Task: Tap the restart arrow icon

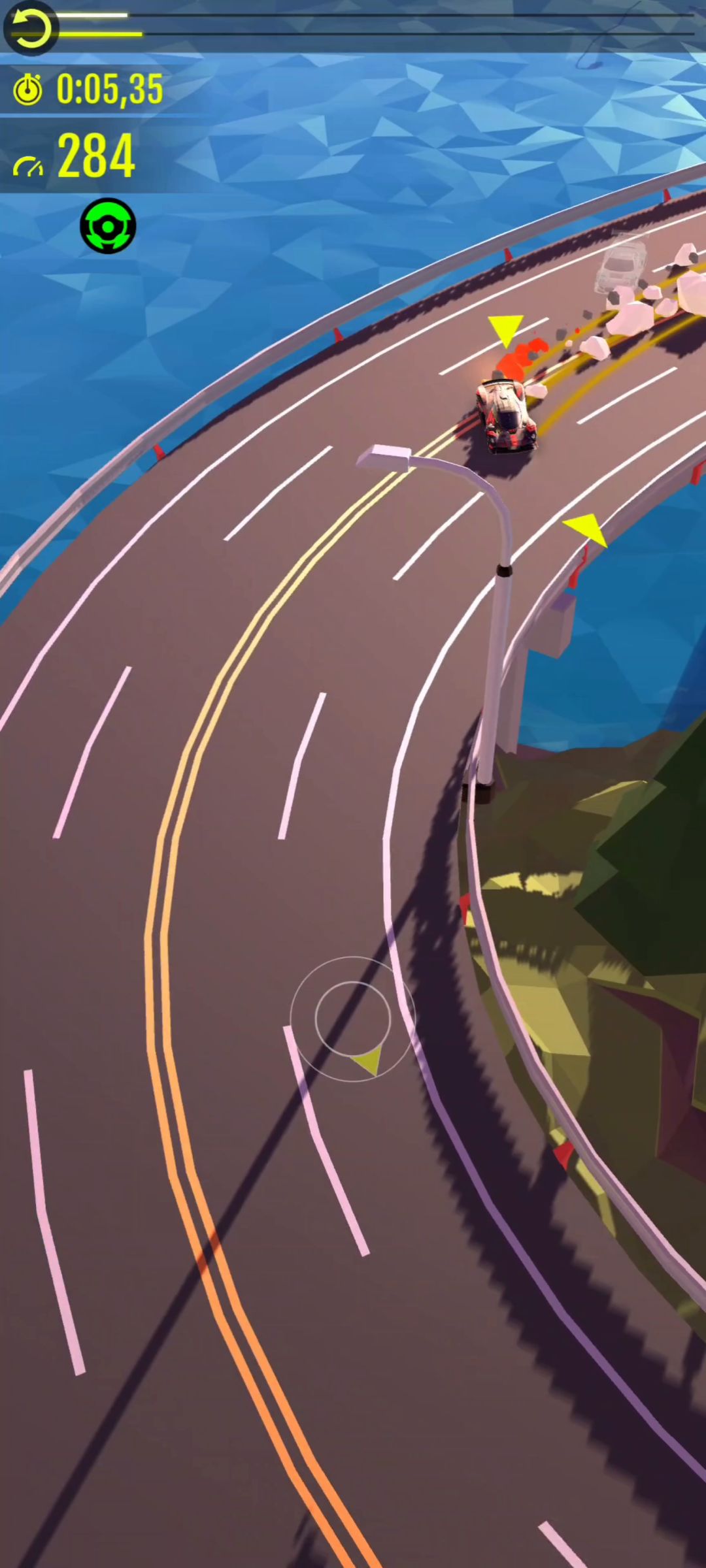Action: 31,28
